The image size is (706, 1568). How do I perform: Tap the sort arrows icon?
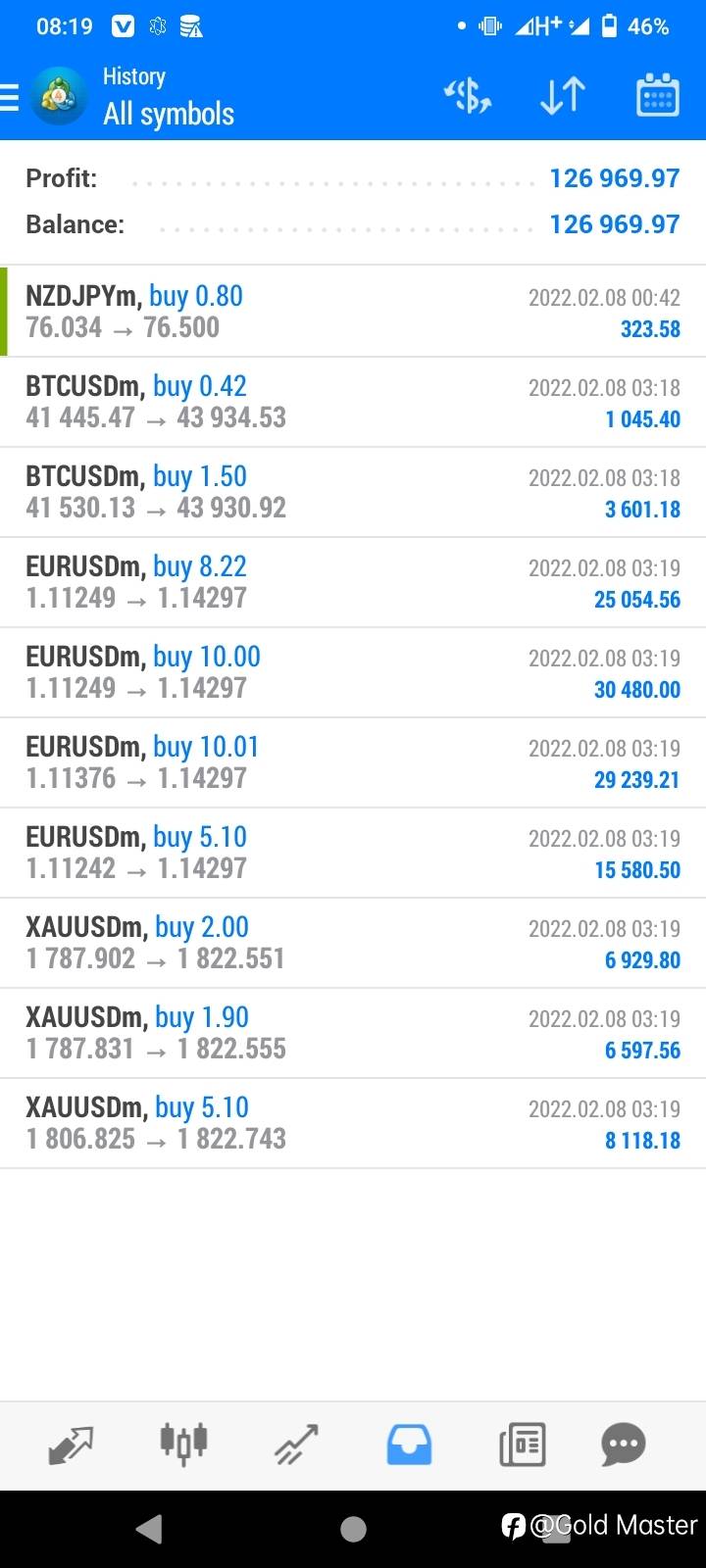563,96
